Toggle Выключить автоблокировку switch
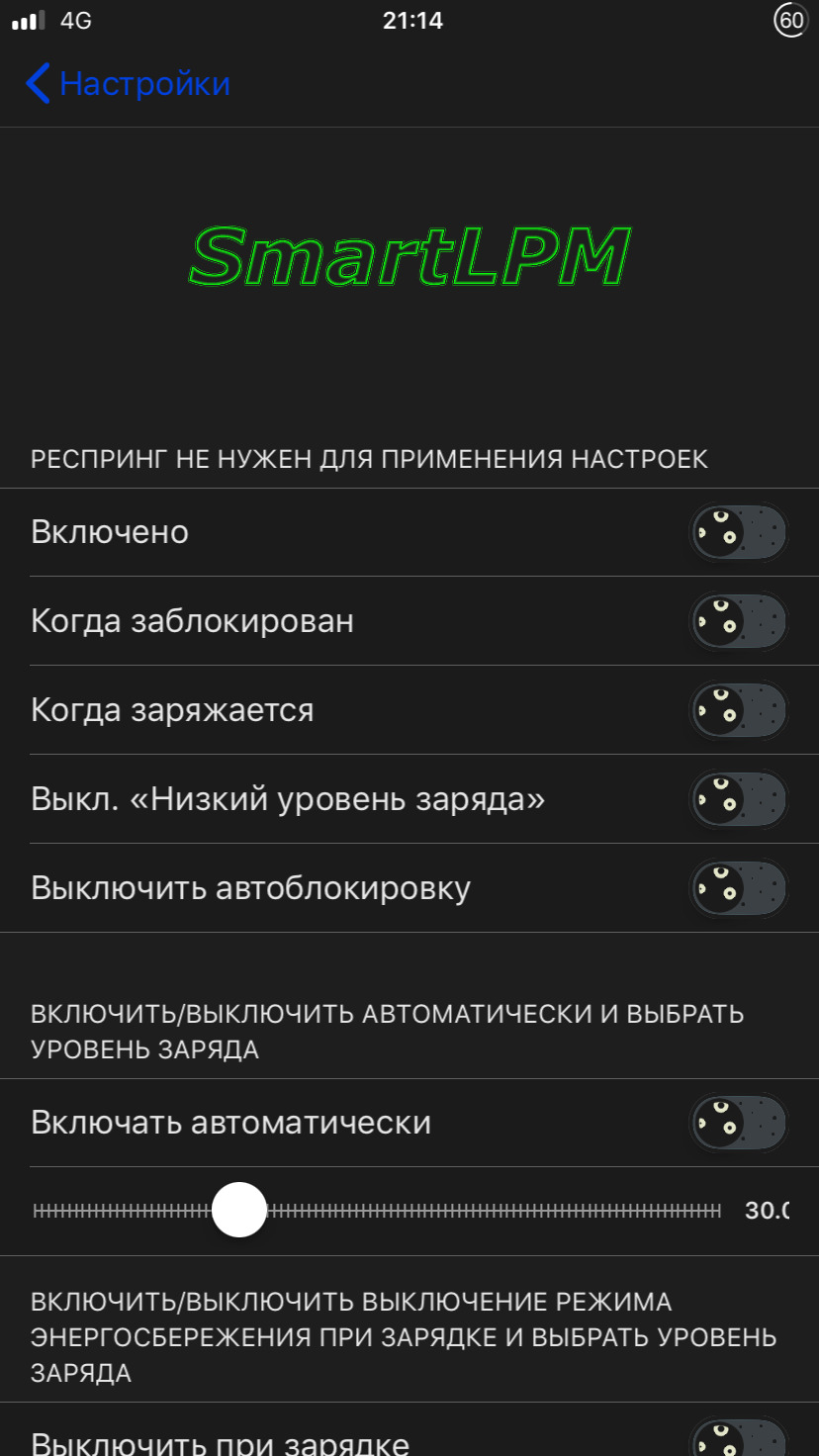This screenshot has height=1456, width=819. click(x=738, y=888)
